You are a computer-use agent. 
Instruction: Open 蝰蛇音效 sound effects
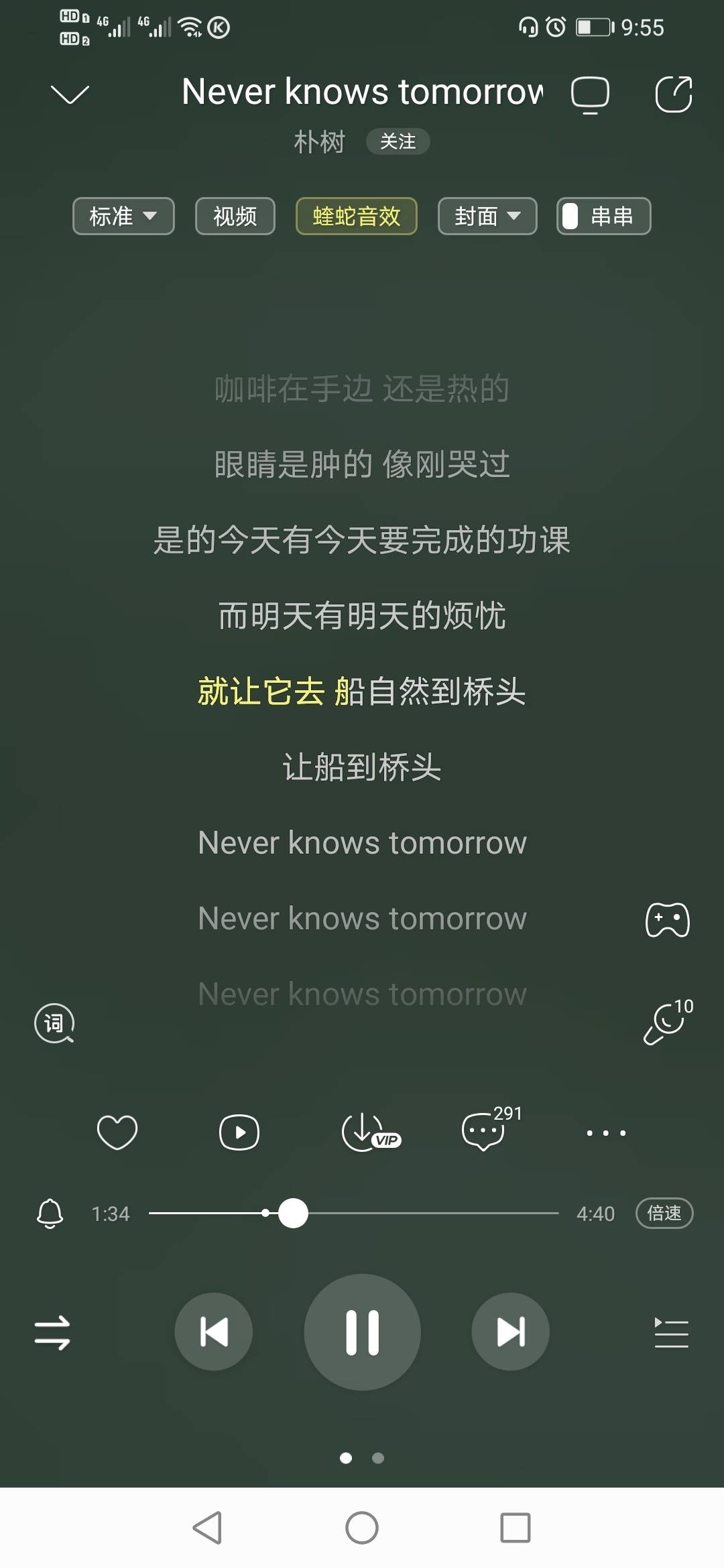[356, 216]
